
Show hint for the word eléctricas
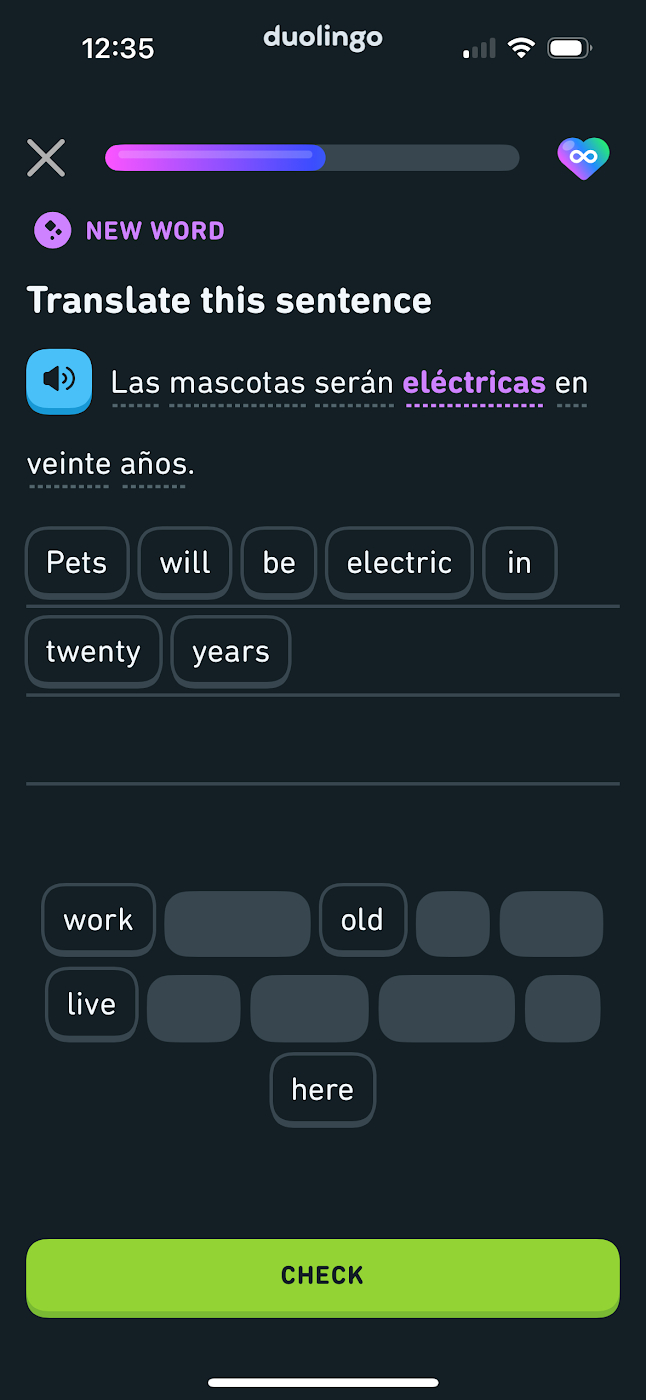(x=474, y=383)
